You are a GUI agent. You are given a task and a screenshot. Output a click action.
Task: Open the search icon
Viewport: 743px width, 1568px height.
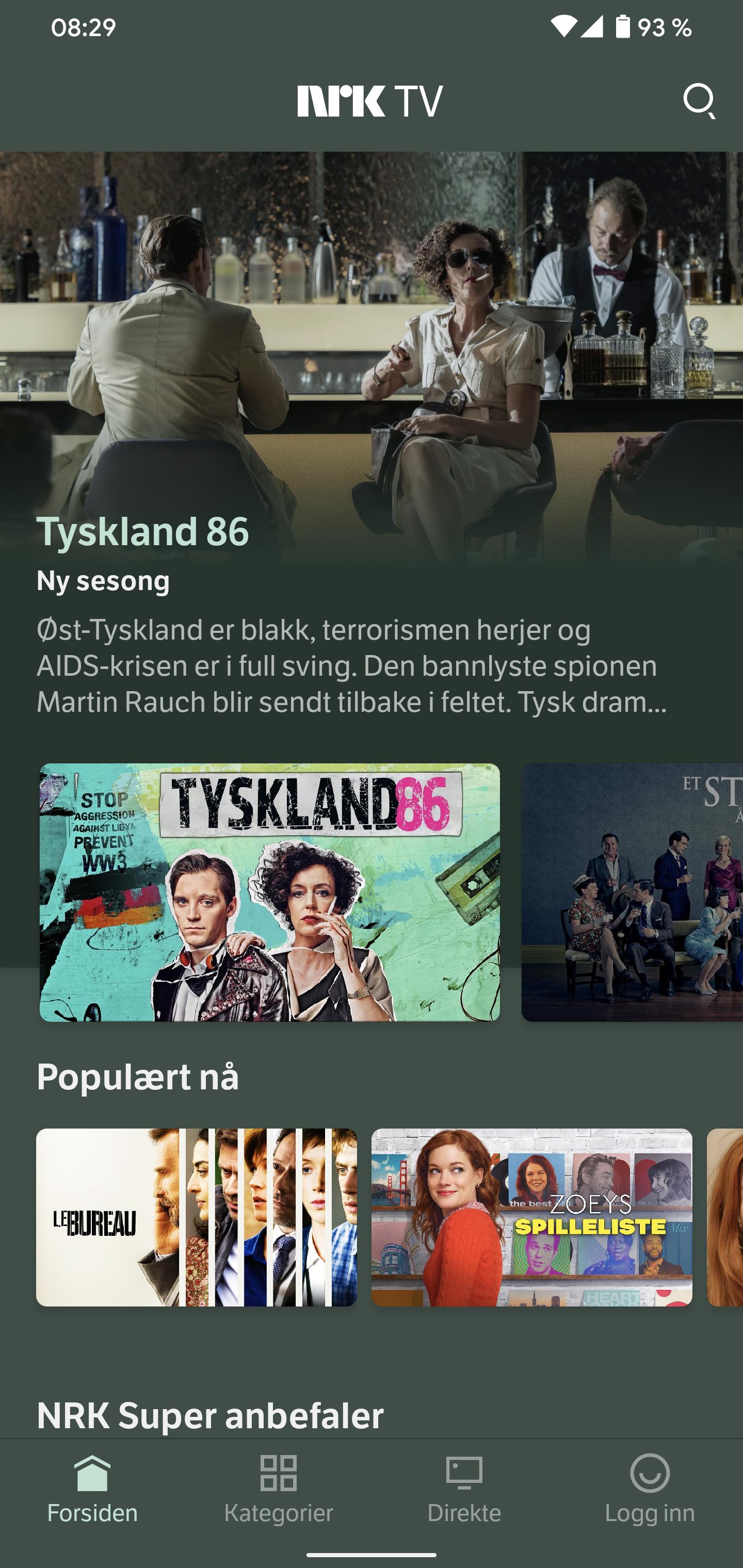[699, 101]
